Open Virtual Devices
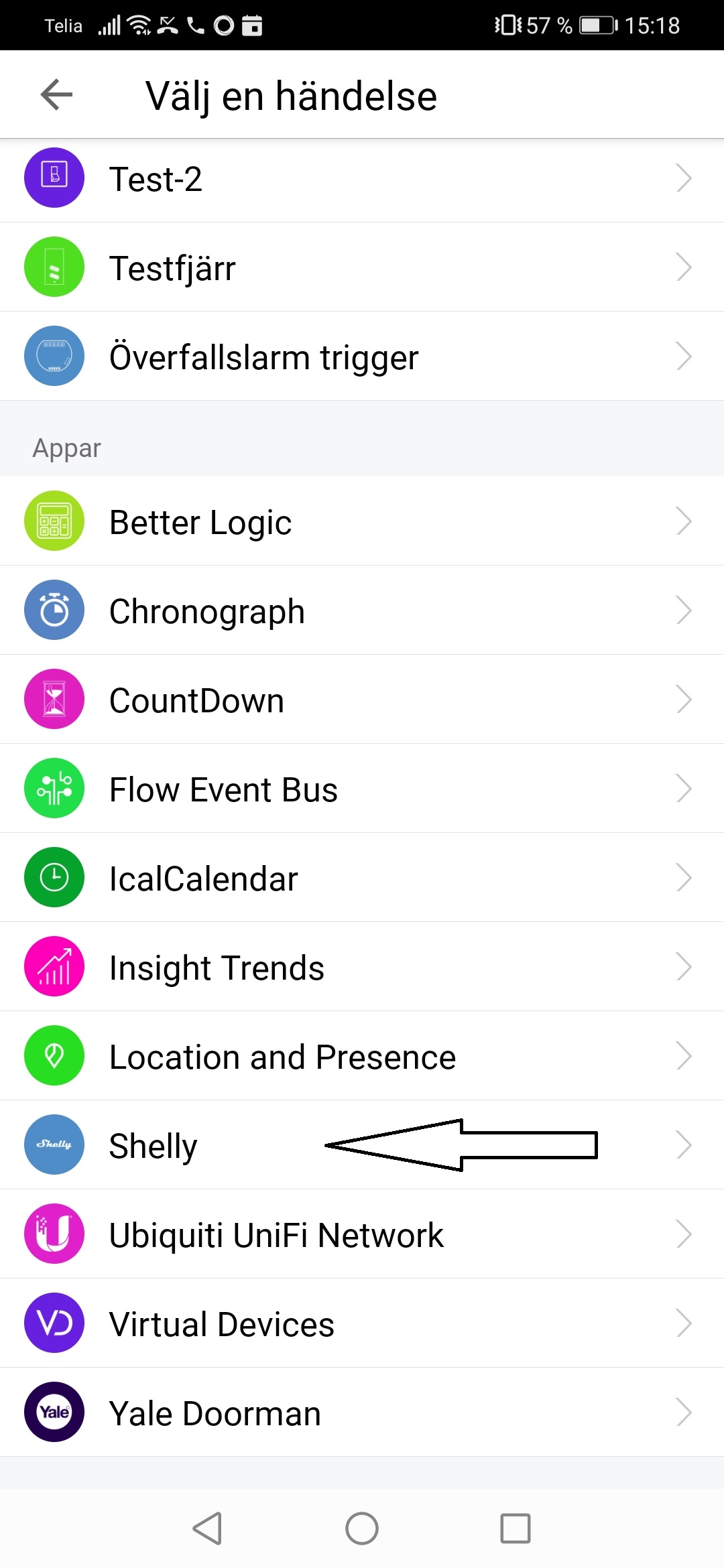 (x=362, y=1323)
